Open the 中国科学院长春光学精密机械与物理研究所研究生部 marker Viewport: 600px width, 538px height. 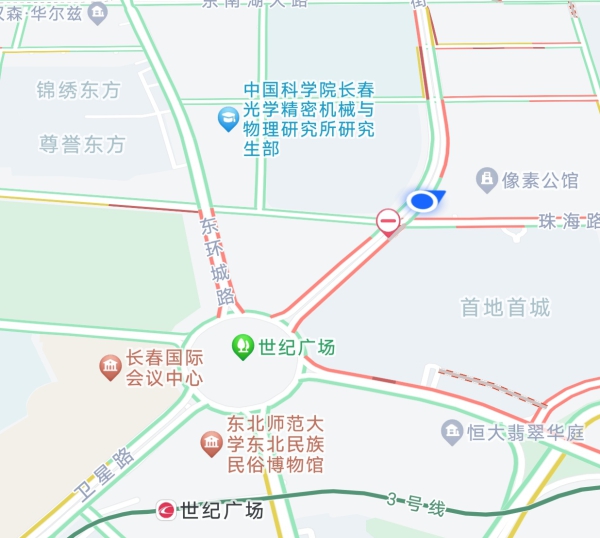point(229,119)
